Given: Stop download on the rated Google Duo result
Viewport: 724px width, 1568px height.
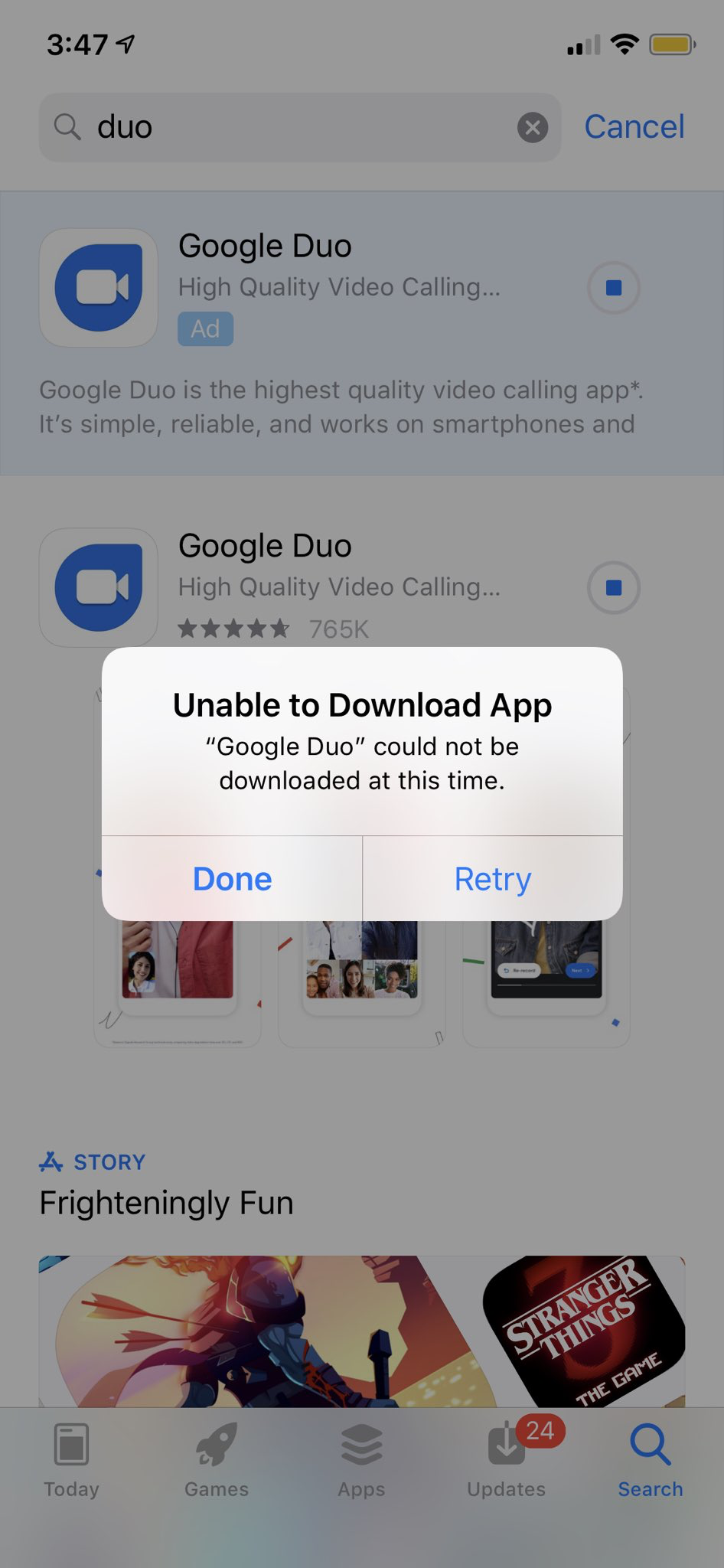Looking at the screenshot, I should click(x=614, y=588).
